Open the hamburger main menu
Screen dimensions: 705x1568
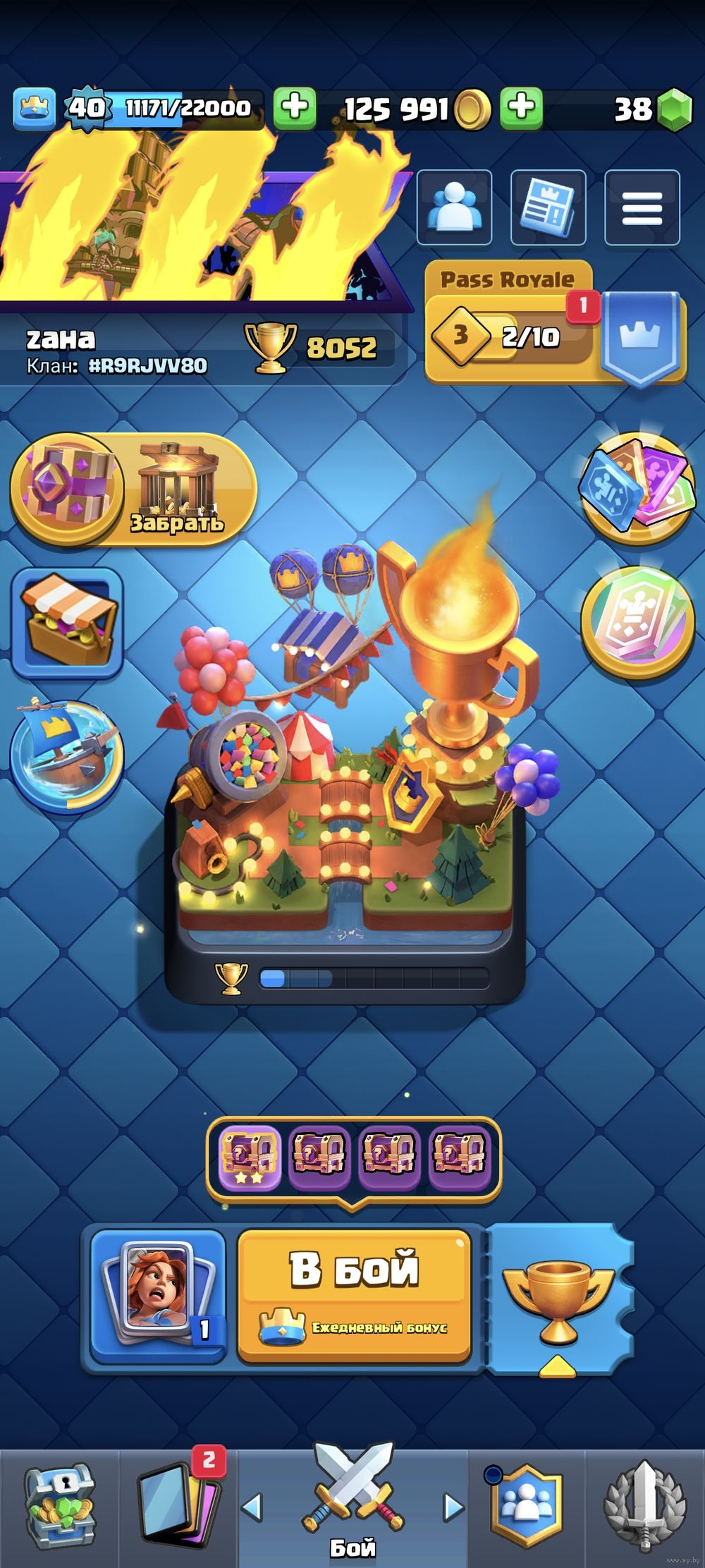coord(642,207)
